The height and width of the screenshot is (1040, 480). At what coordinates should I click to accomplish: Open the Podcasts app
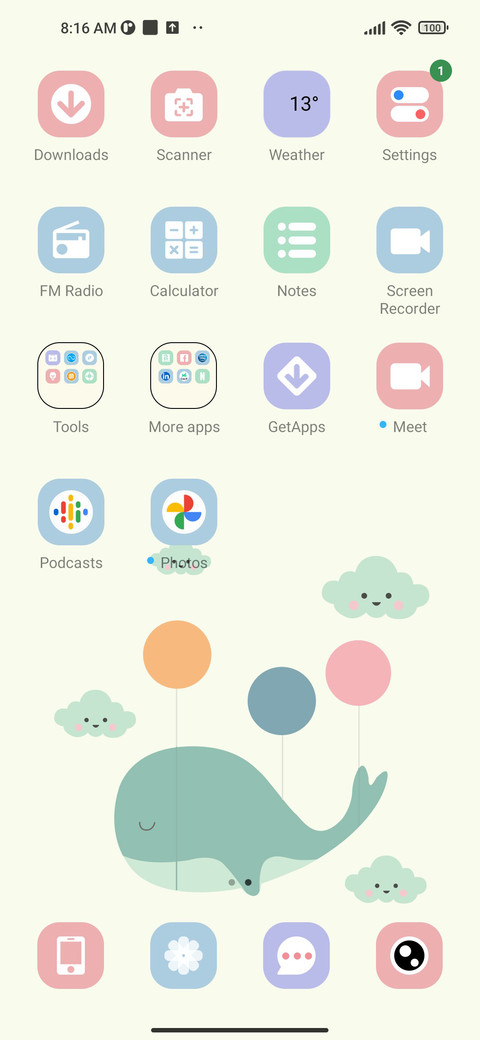click(x=71, y=512)
